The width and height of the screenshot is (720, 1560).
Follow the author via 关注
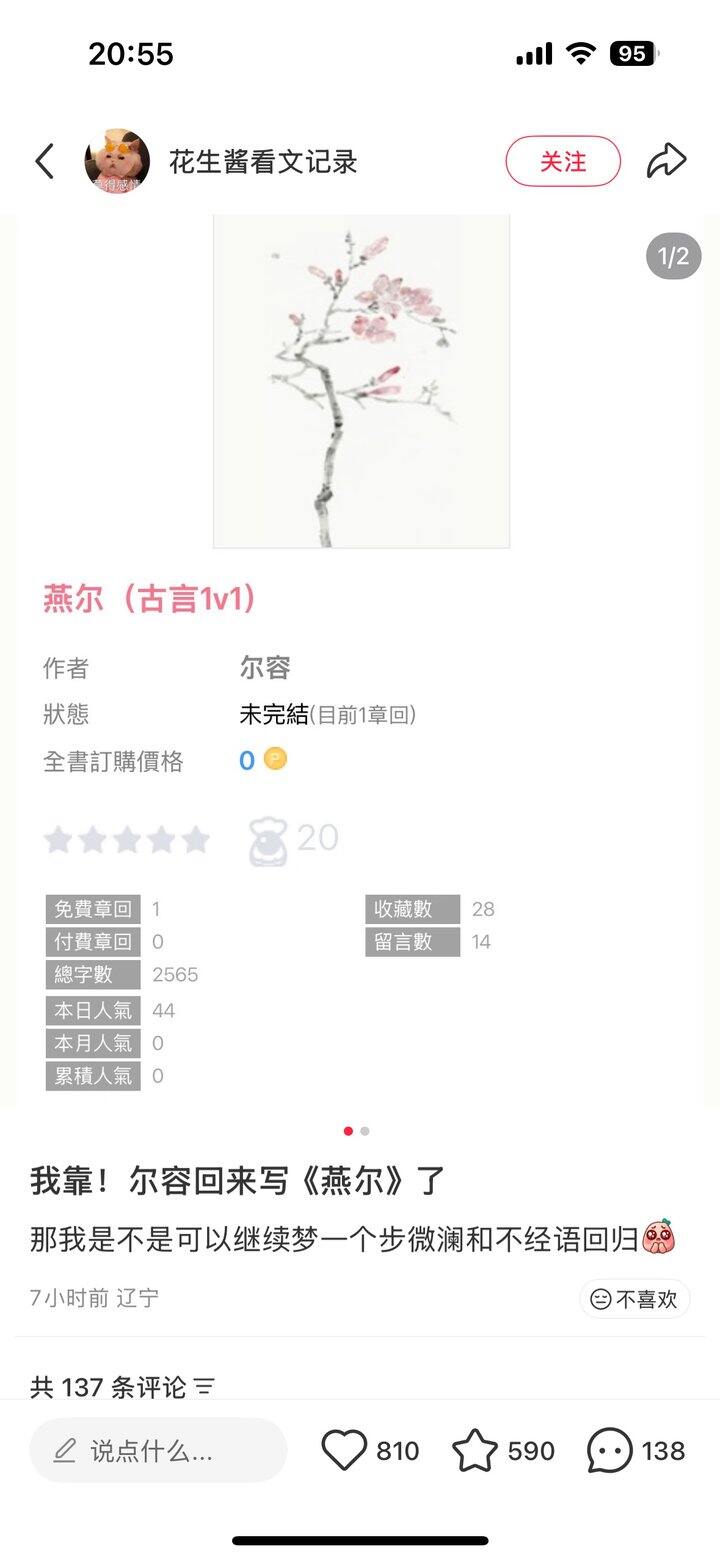point(563,161)
